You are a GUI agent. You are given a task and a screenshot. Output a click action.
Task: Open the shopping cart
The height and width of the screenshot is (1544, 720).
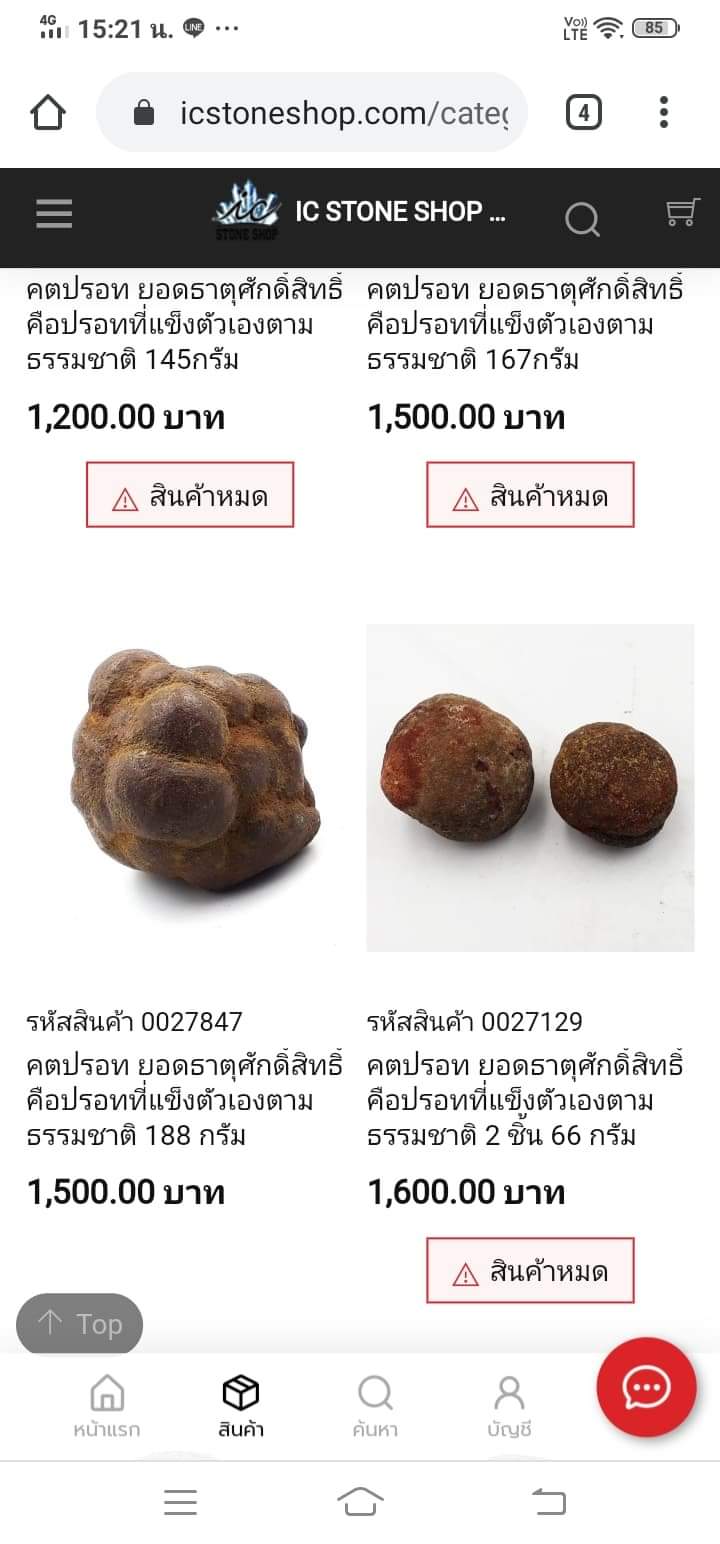[682, 212]
